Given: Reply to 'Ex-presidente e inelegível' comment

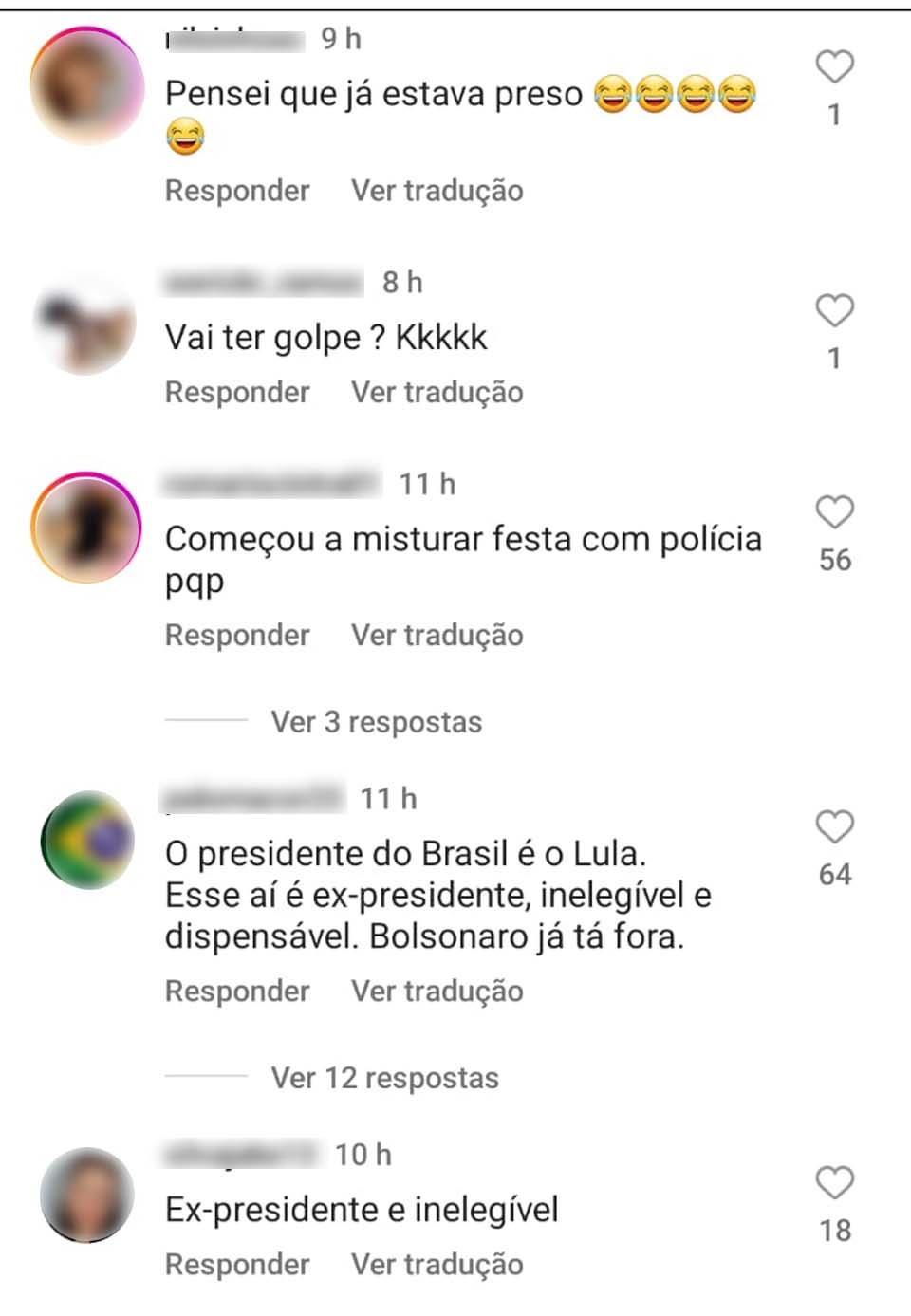Looking at the screenshot, I should point(237,1264).
